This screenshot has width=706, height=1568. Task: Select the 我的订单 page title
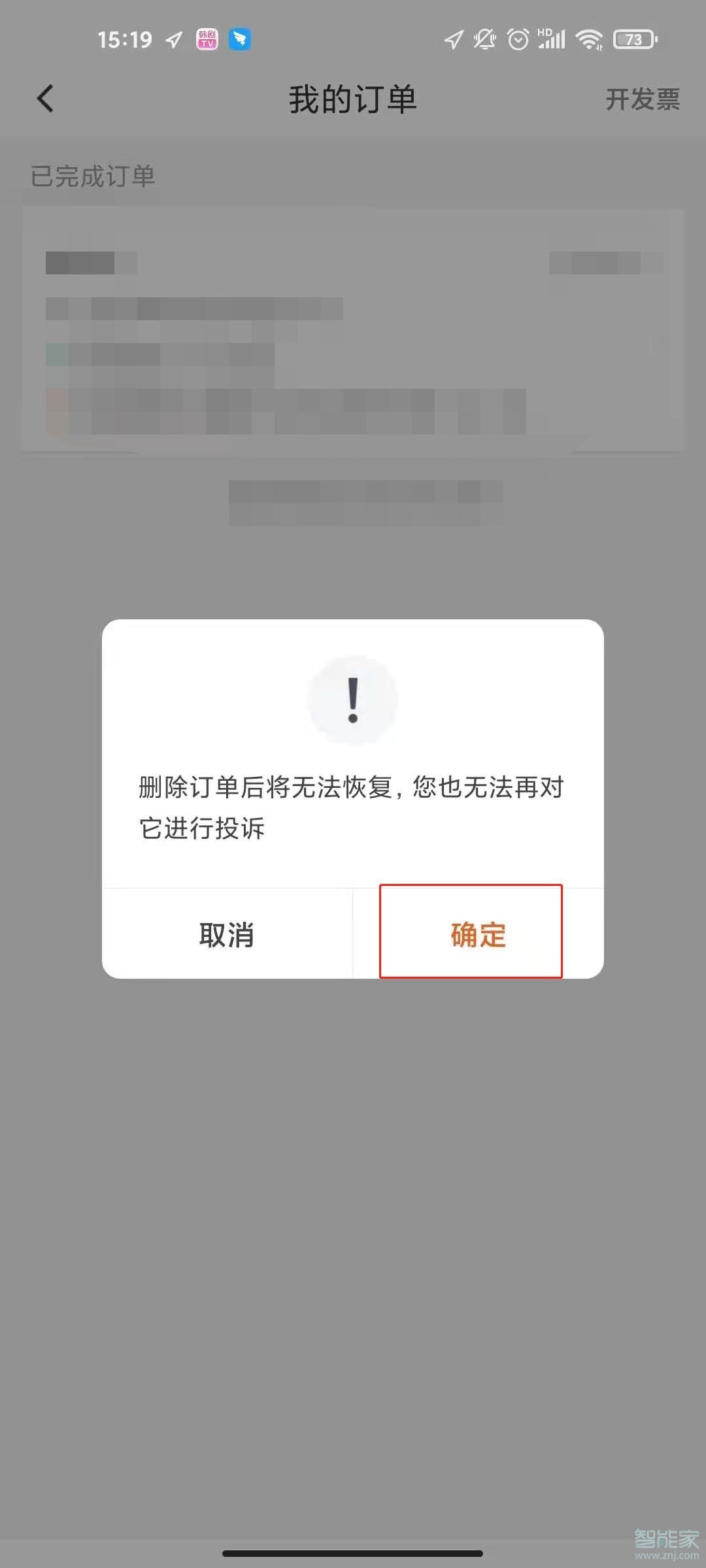[353, 99]
